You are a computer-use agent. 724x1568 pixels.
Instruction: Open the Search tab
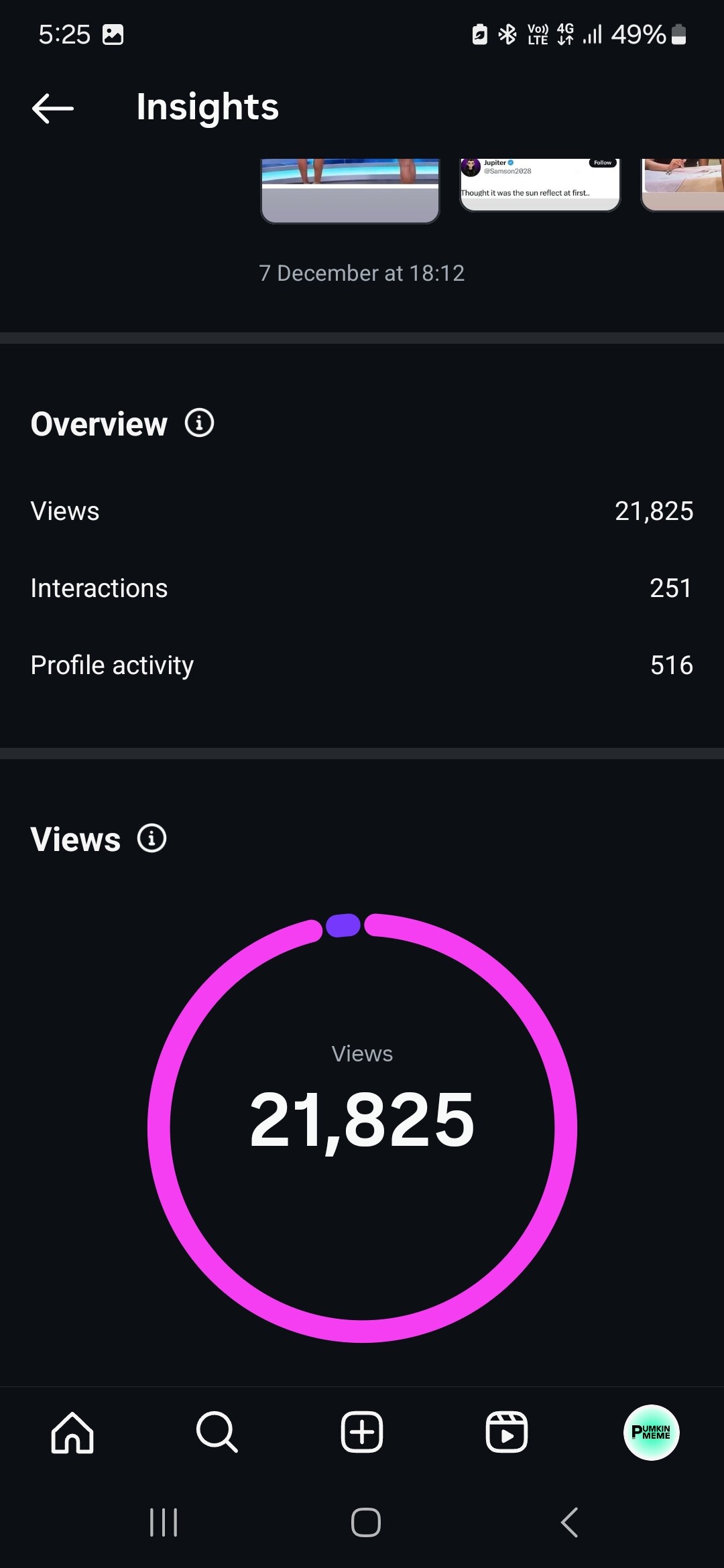[217, 1432]
